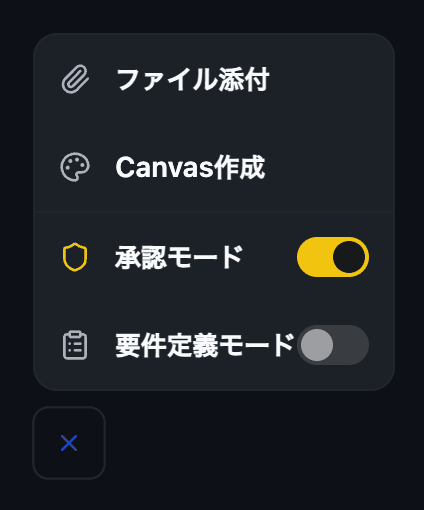Screen dimensions: 424x510
Task: Open Canvas作成 option
Action: tap(214, 167)
